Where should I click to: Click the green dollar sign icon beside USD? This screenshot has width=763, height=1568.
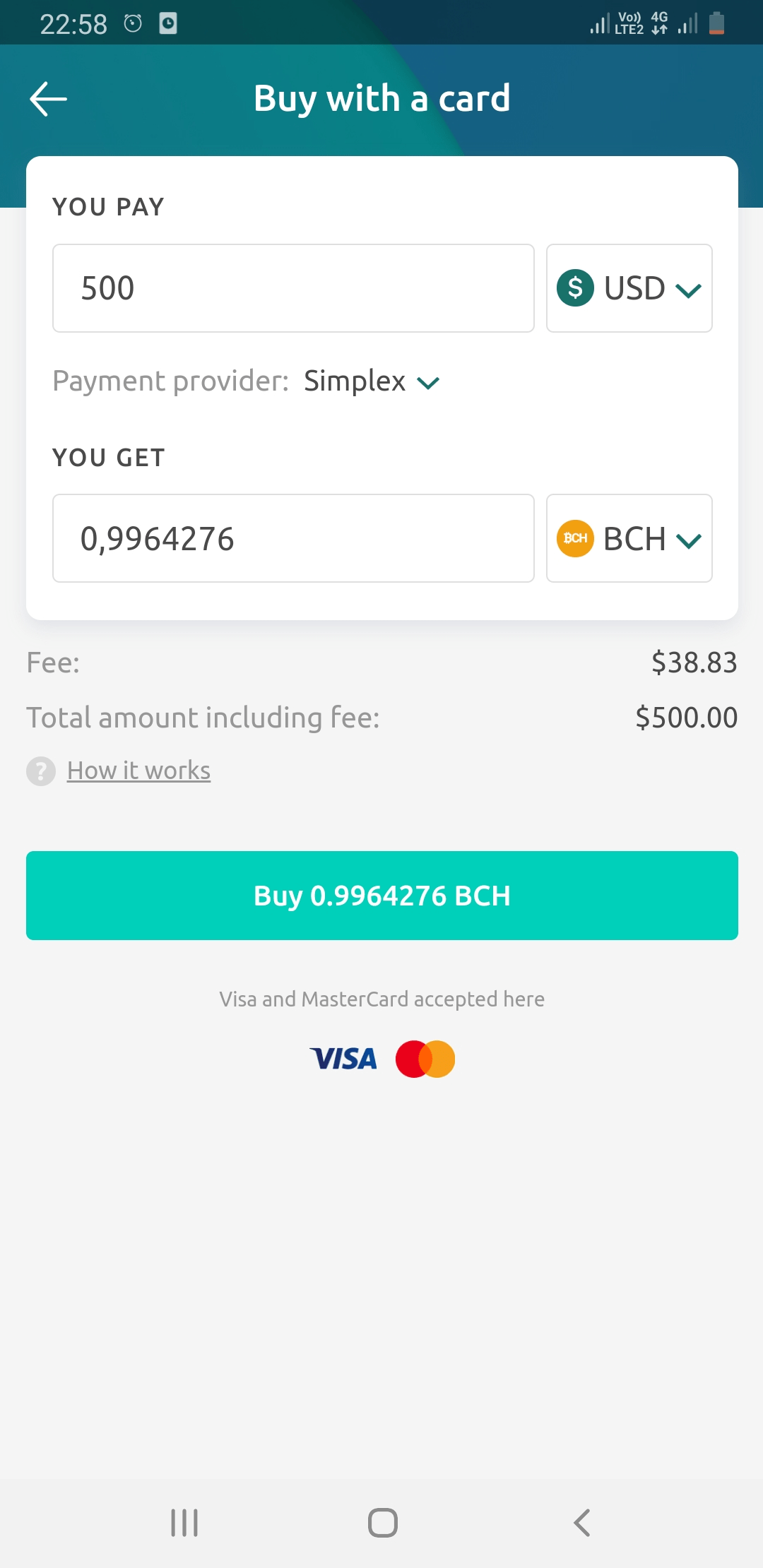click(x=576, y=288)
